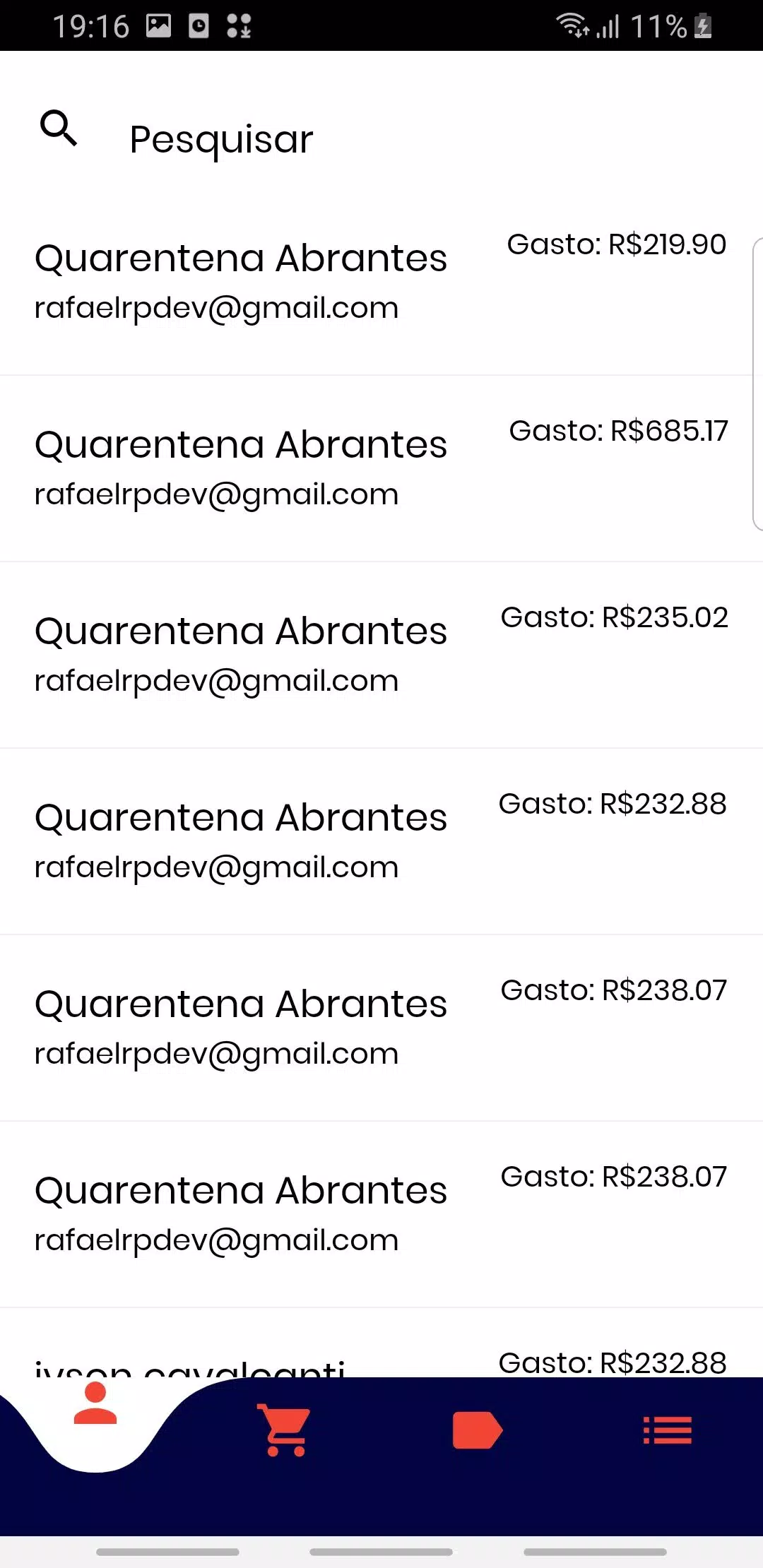Open the customer row with Gasto R$235.02
This screenshot has width=763, height=1568.
point(381,655)
